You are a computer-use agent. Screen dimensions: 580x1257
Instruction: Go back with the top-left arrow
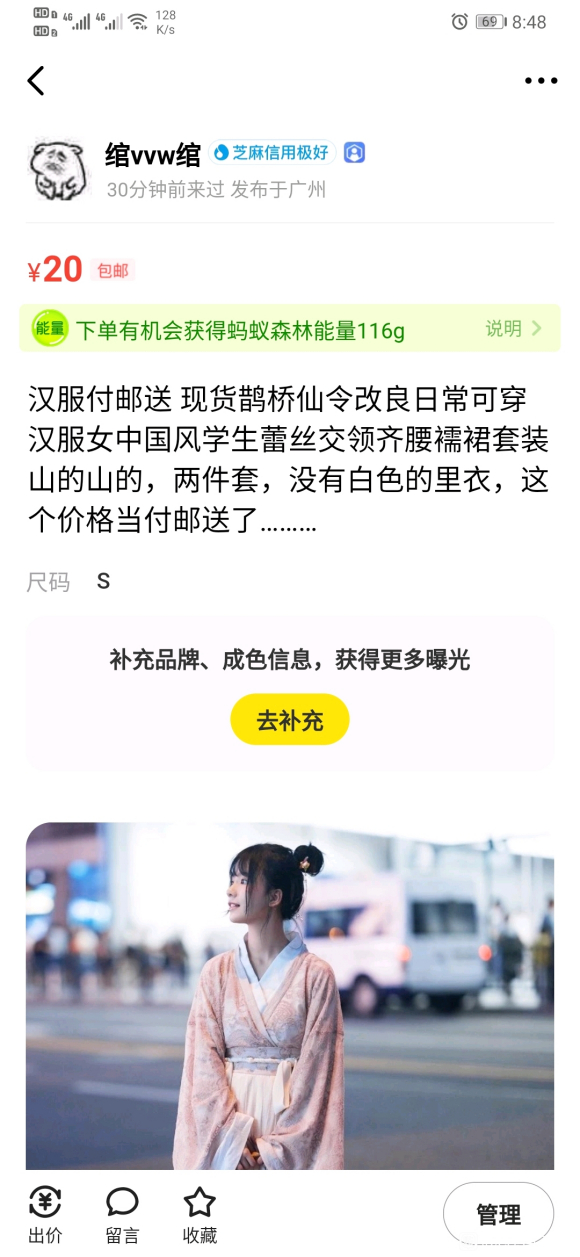(36, 81)
